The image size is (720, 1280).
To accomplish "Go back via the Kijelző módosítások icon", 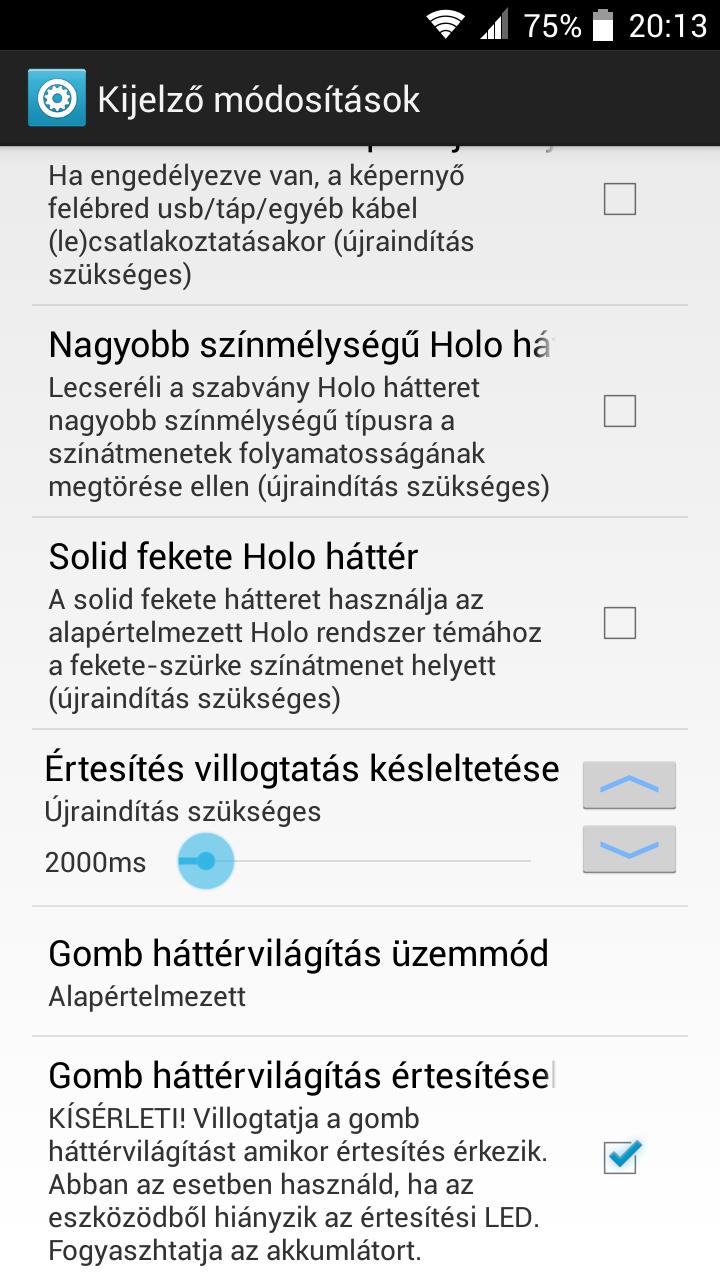I will coord(57,98).
